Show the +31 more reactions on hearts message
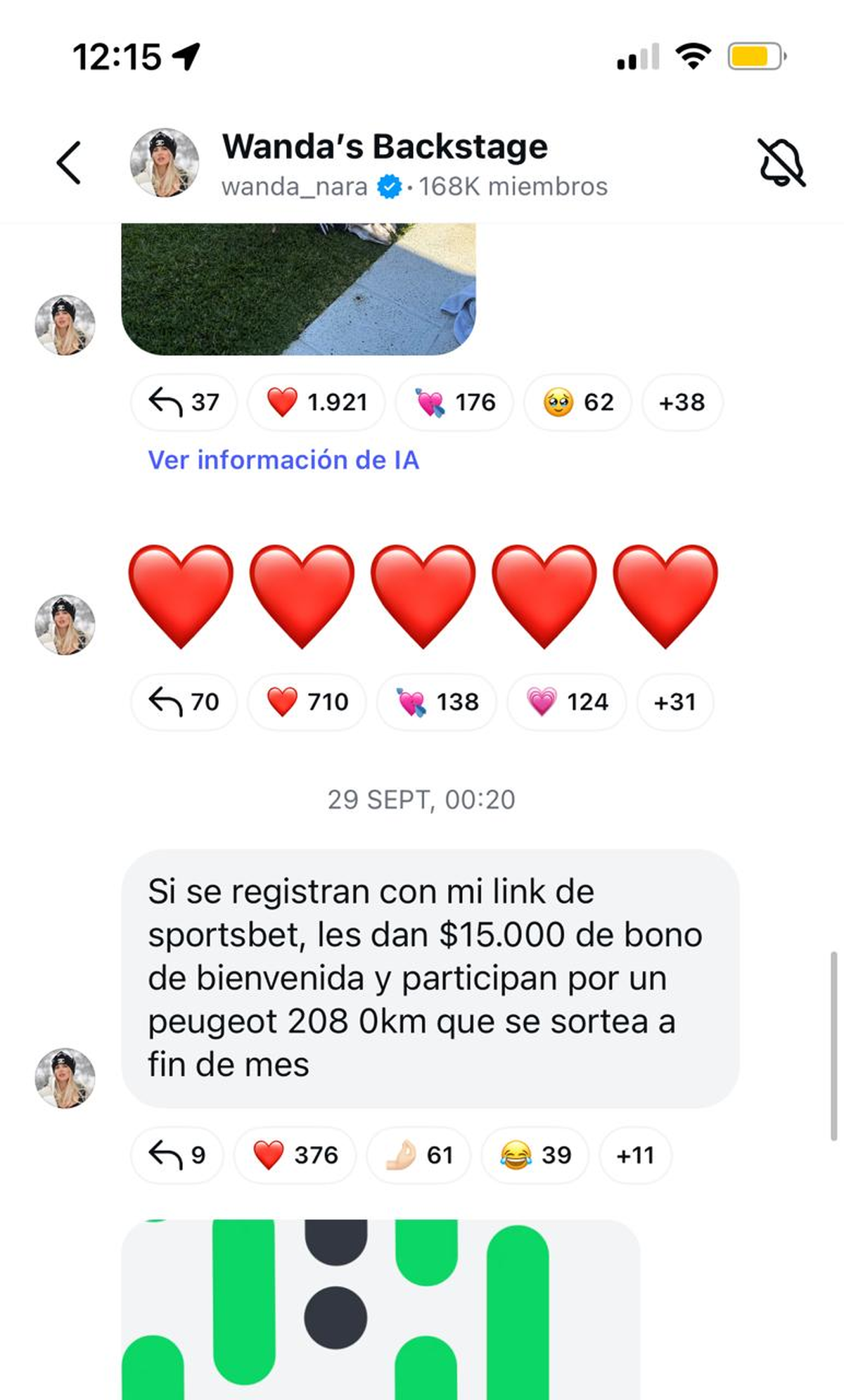844x1400 pixels. [x=674, y=702]
